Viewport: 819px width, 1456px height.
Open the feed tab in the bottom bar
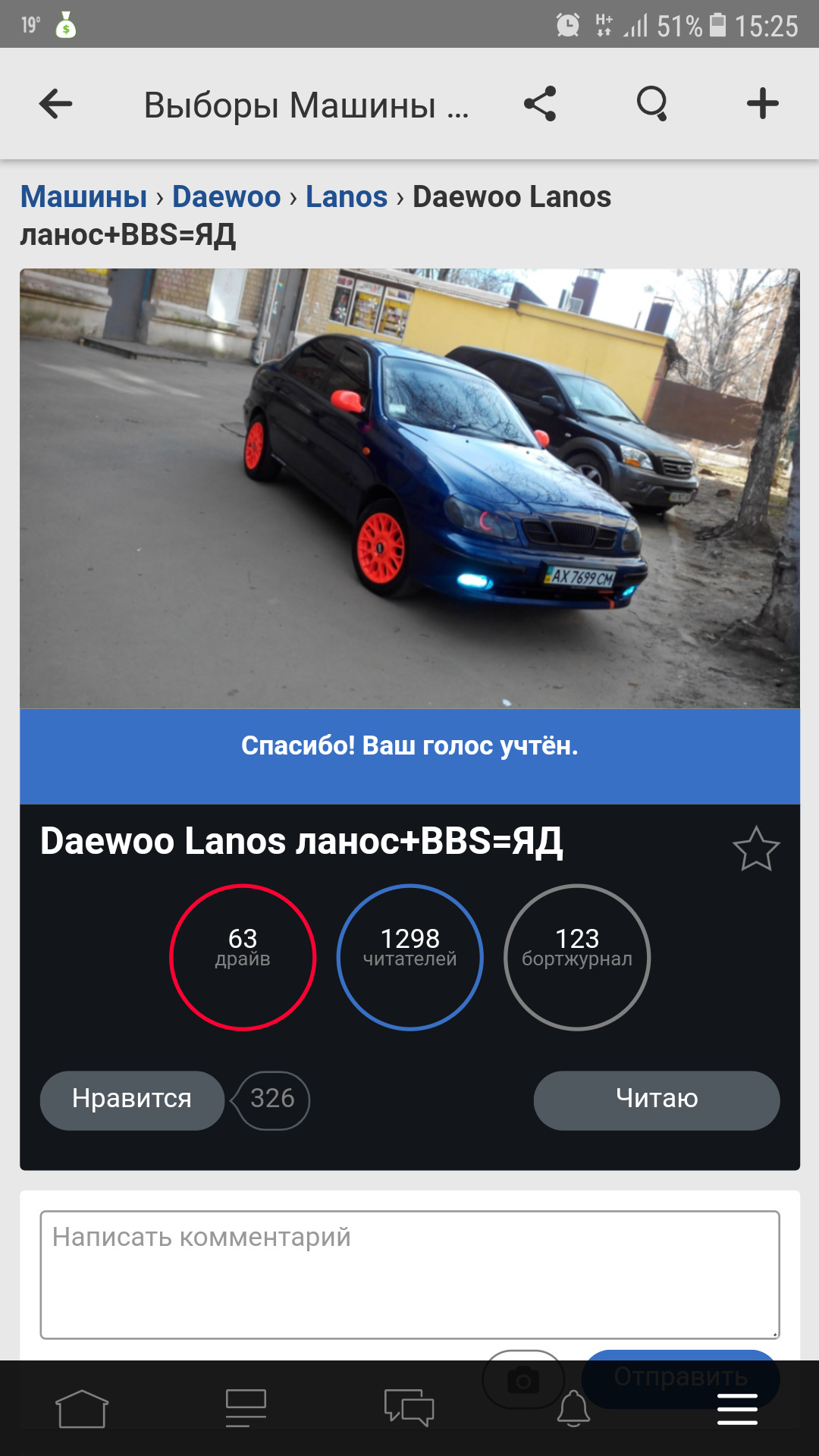click(x=246, y=1409)
